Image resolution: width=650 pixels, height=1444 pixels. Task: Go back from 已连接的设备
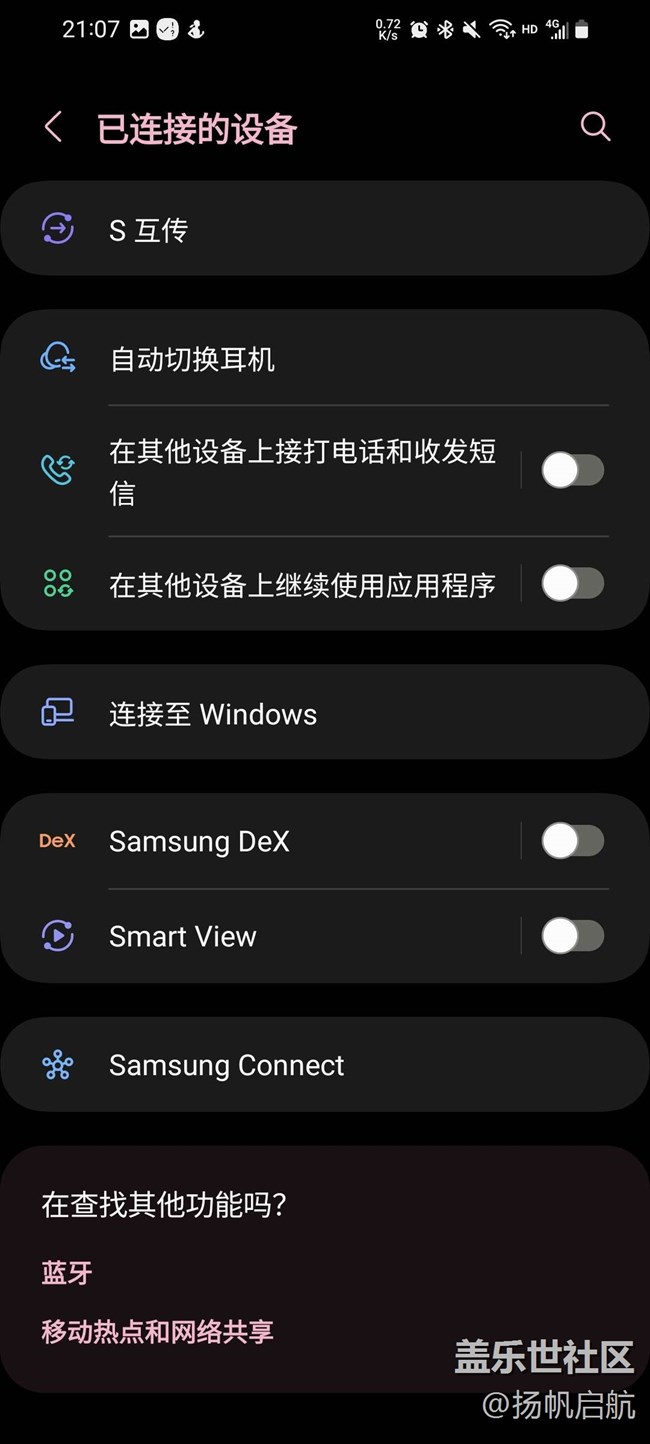tap(54, 128)
